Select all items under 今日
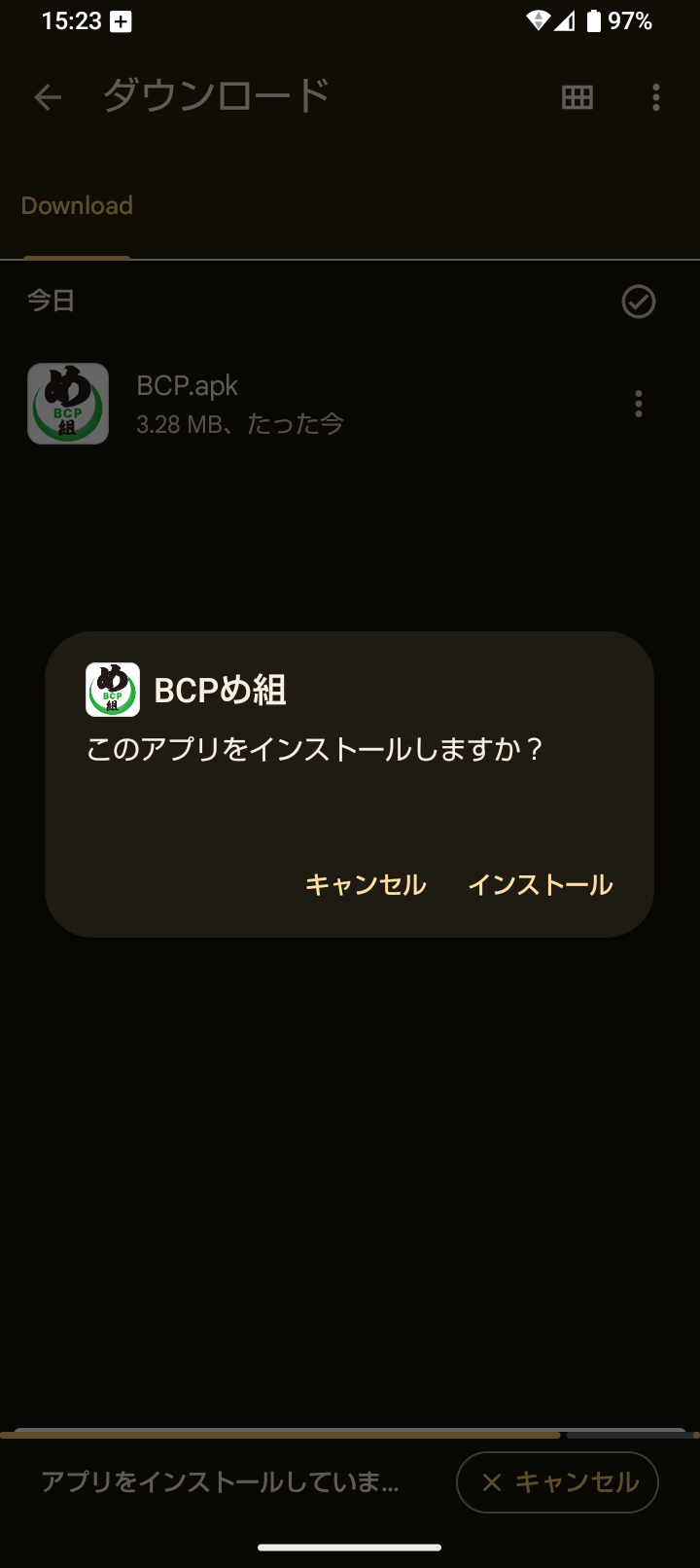This screenshot has height=1568, width=700. (x=639, y=302)
